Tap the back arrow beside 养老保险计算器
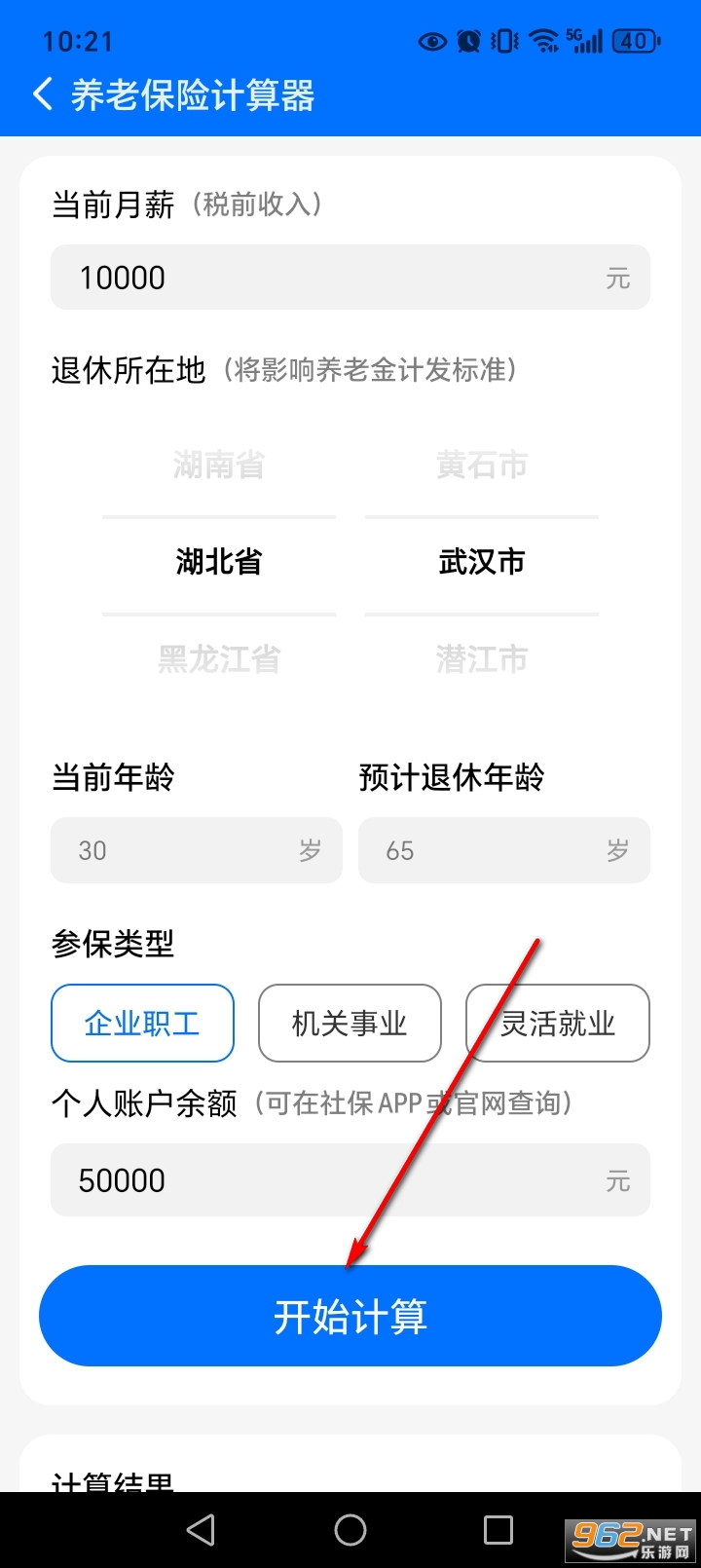The image size is (701, 1568). [x=41, y=93]
